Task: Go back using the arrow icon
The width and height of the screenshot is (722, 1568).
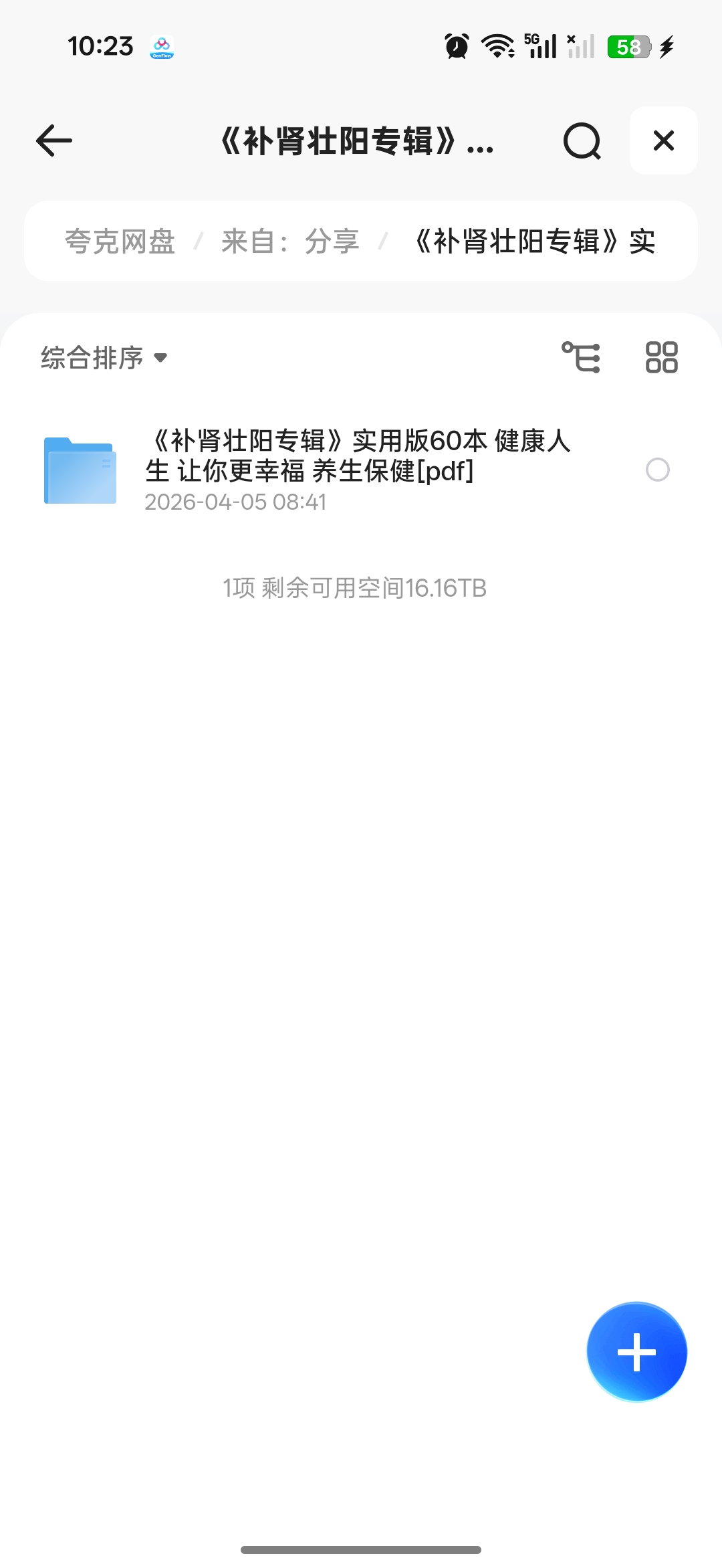Action: click(x=54, y=140)
